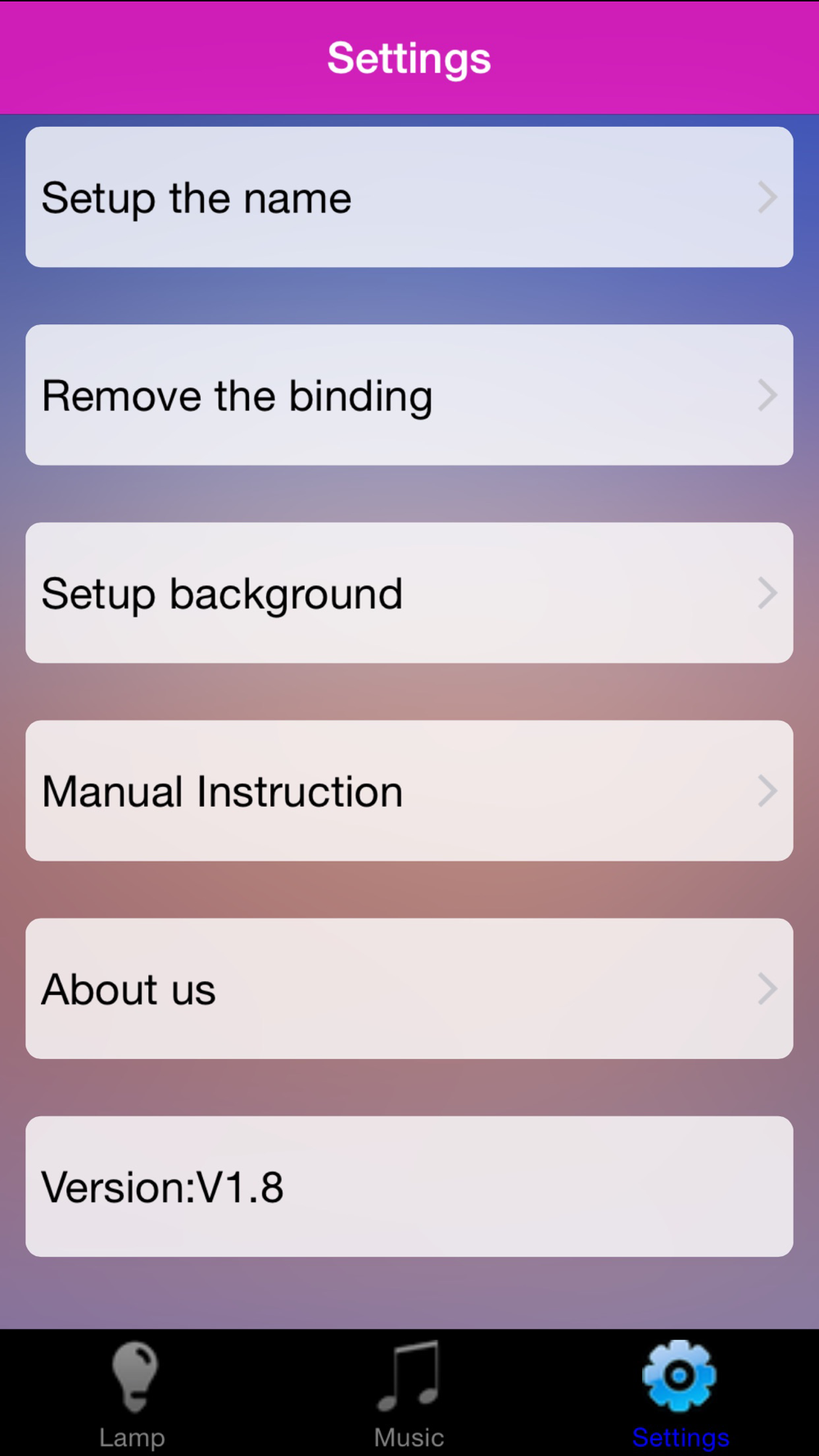
Task: Open Setup background option
Action: (409, 593)
